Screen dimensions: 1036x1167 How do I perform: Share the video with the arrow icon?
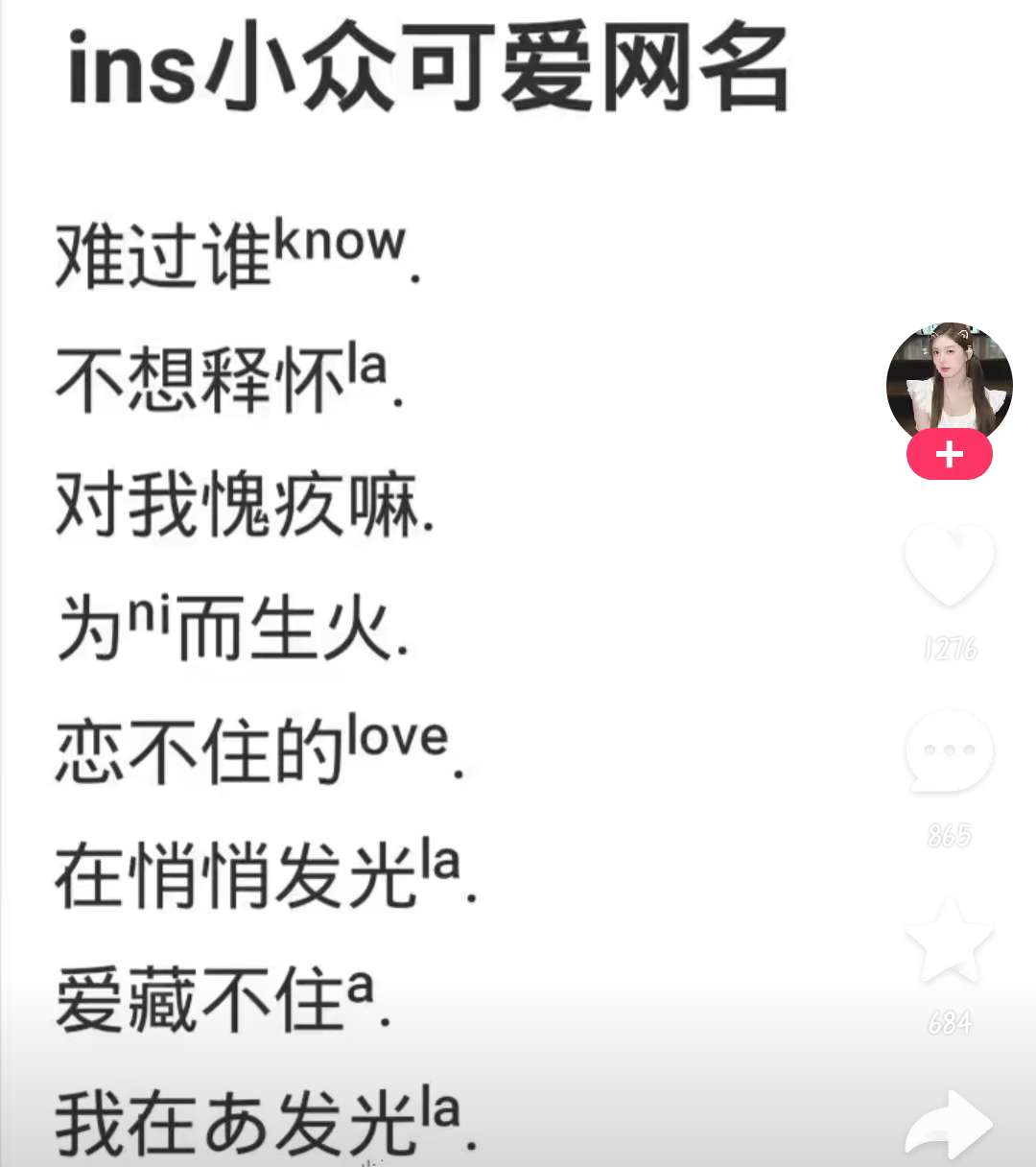(x=950, y=1125)
